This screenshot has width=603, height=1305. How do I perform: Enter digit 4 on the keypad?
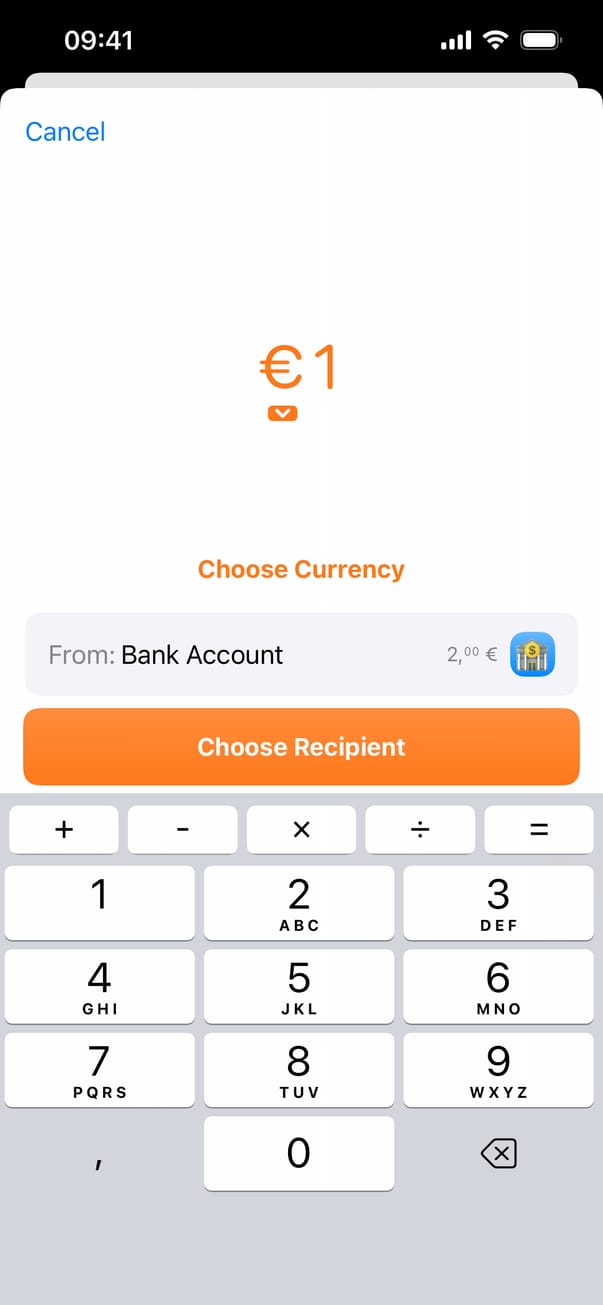(99, 986)
